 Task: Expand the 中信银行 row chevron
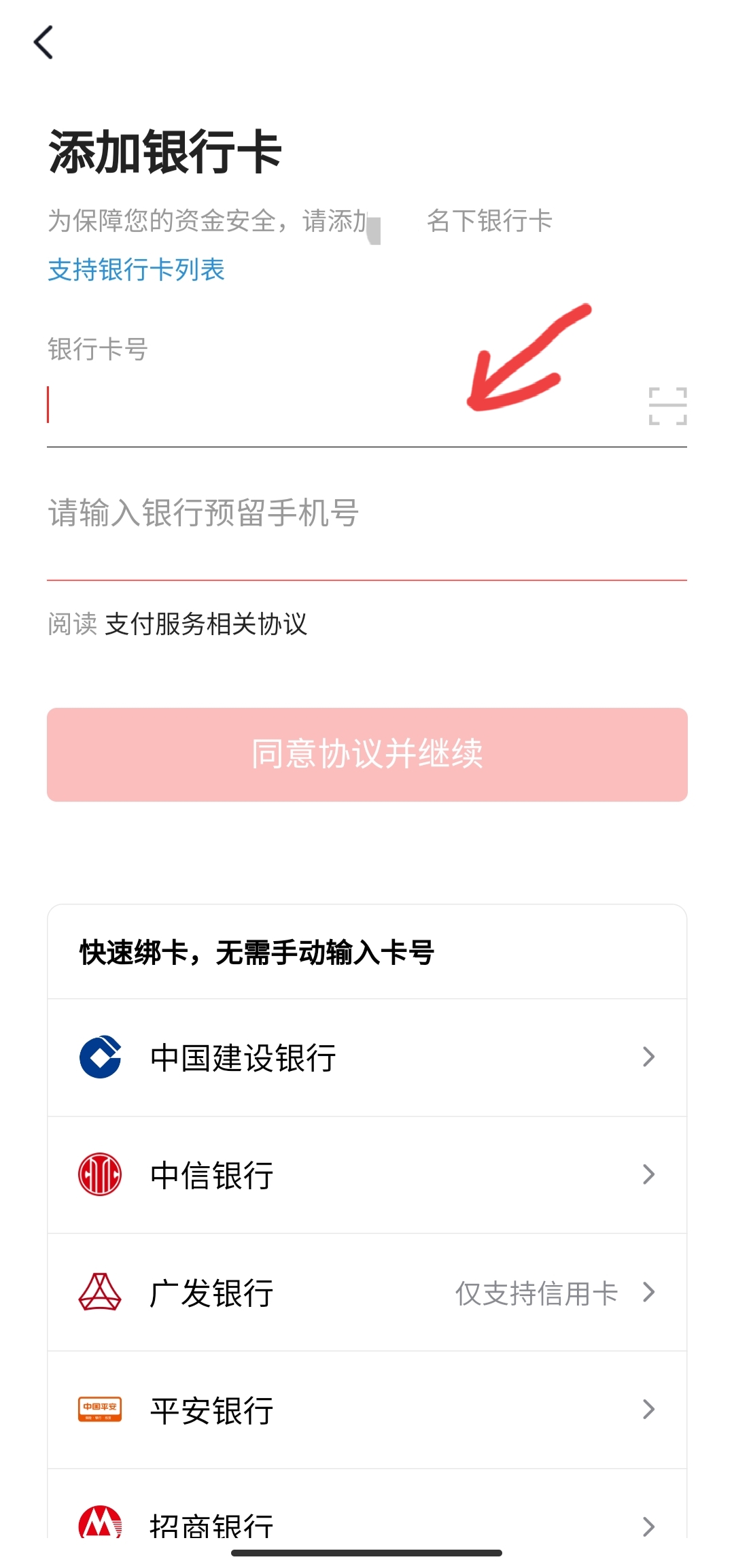pyautogui.click(x=649, y=1175)
